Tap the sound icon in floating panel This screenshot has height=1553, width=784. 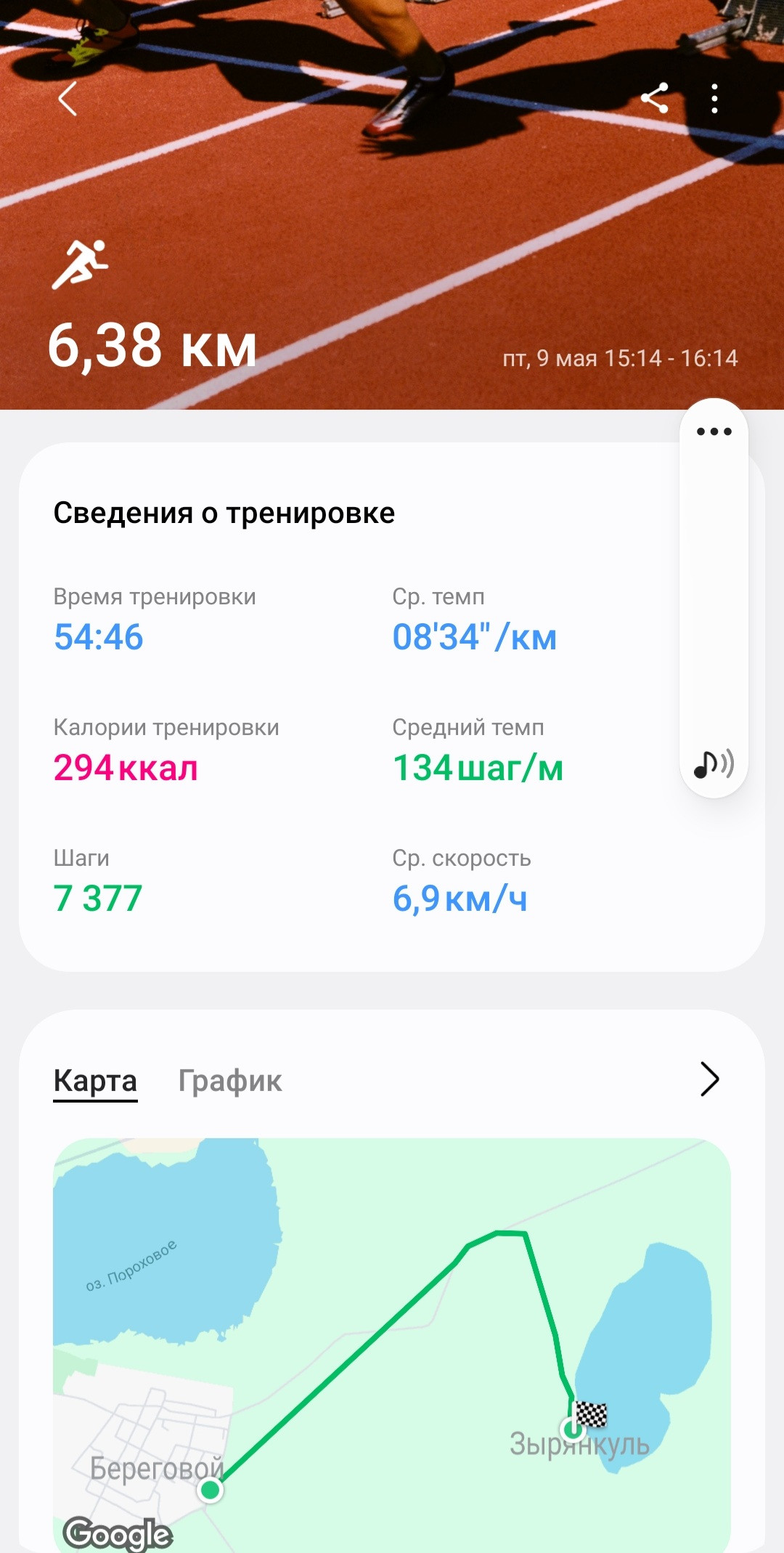click(714, 763)
